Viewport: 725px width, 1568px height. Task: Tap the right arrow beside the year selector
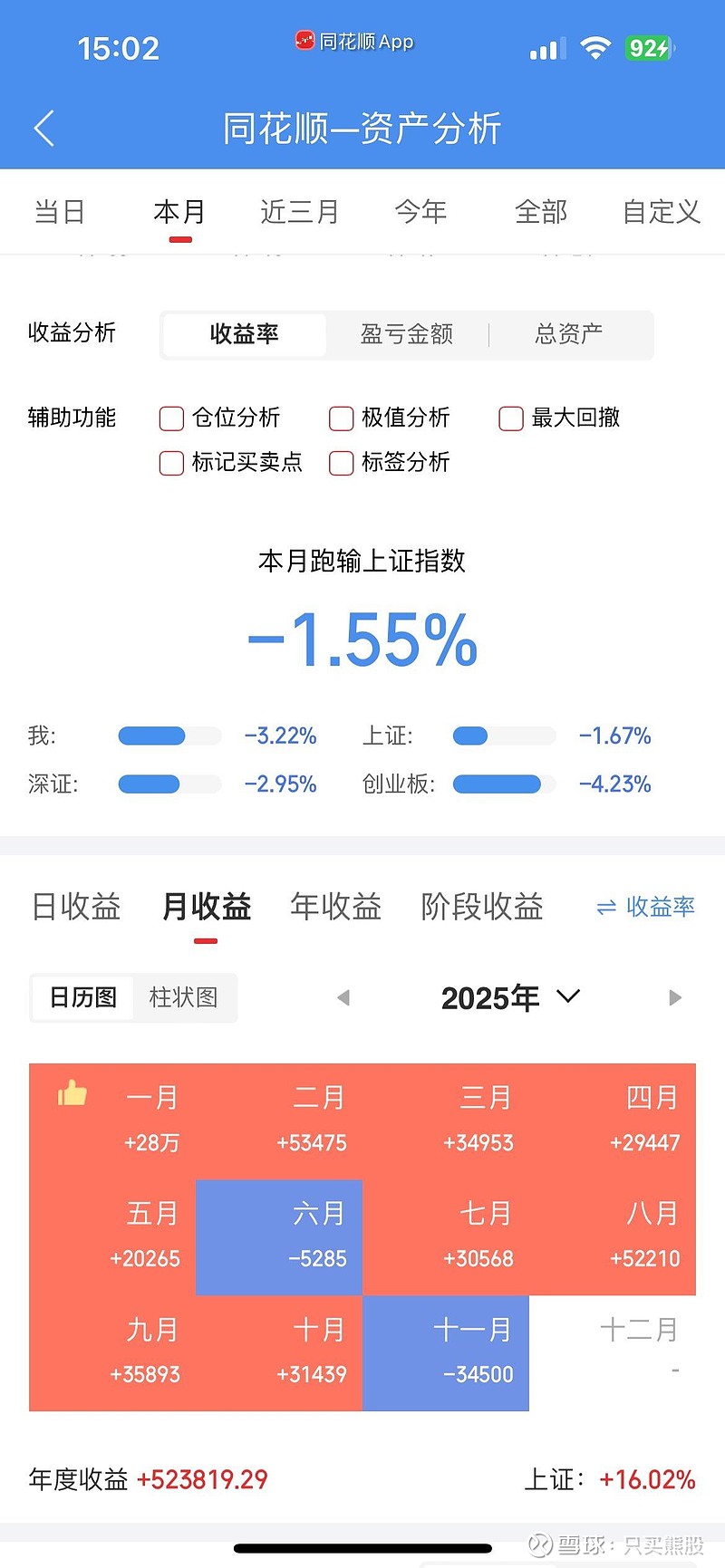674,997
